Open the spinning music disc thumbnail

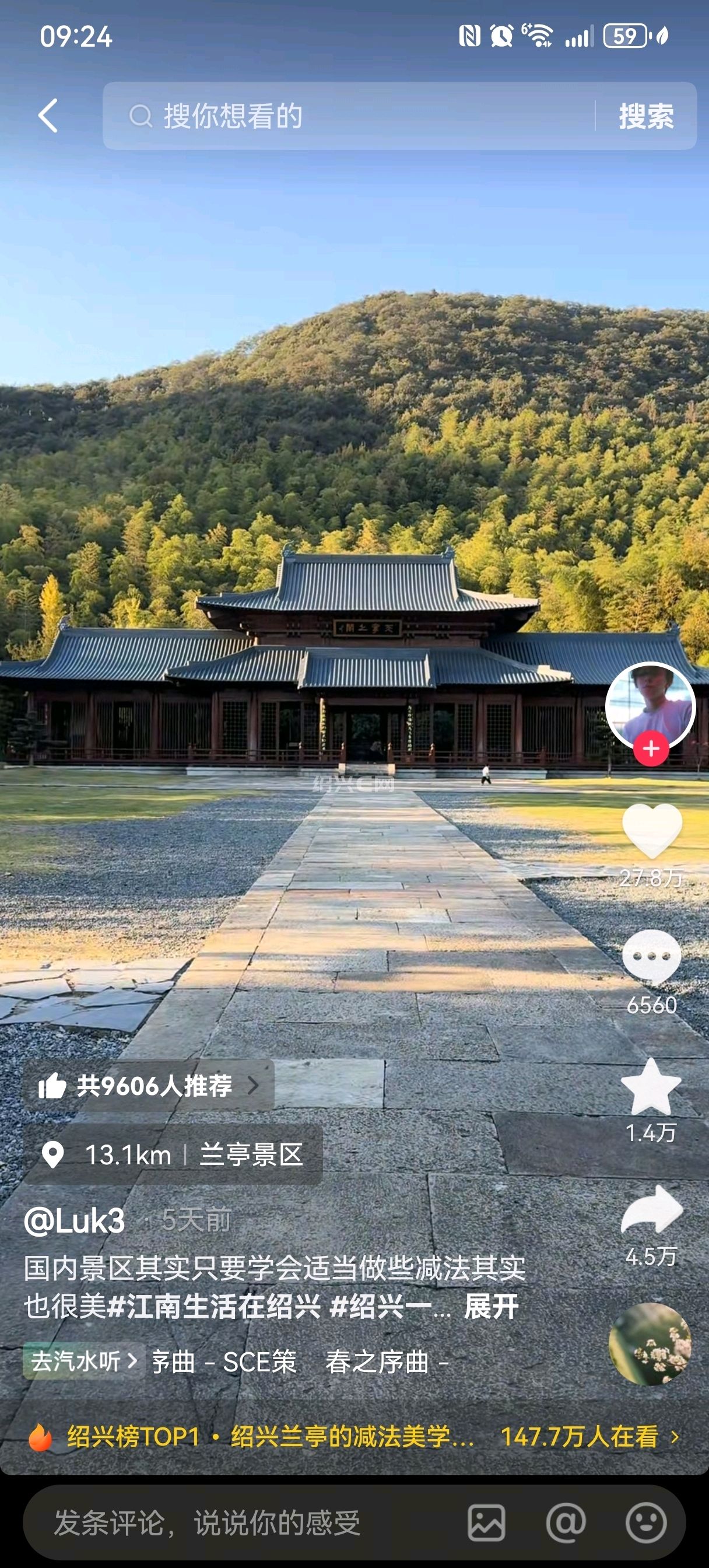[650, 1344]
